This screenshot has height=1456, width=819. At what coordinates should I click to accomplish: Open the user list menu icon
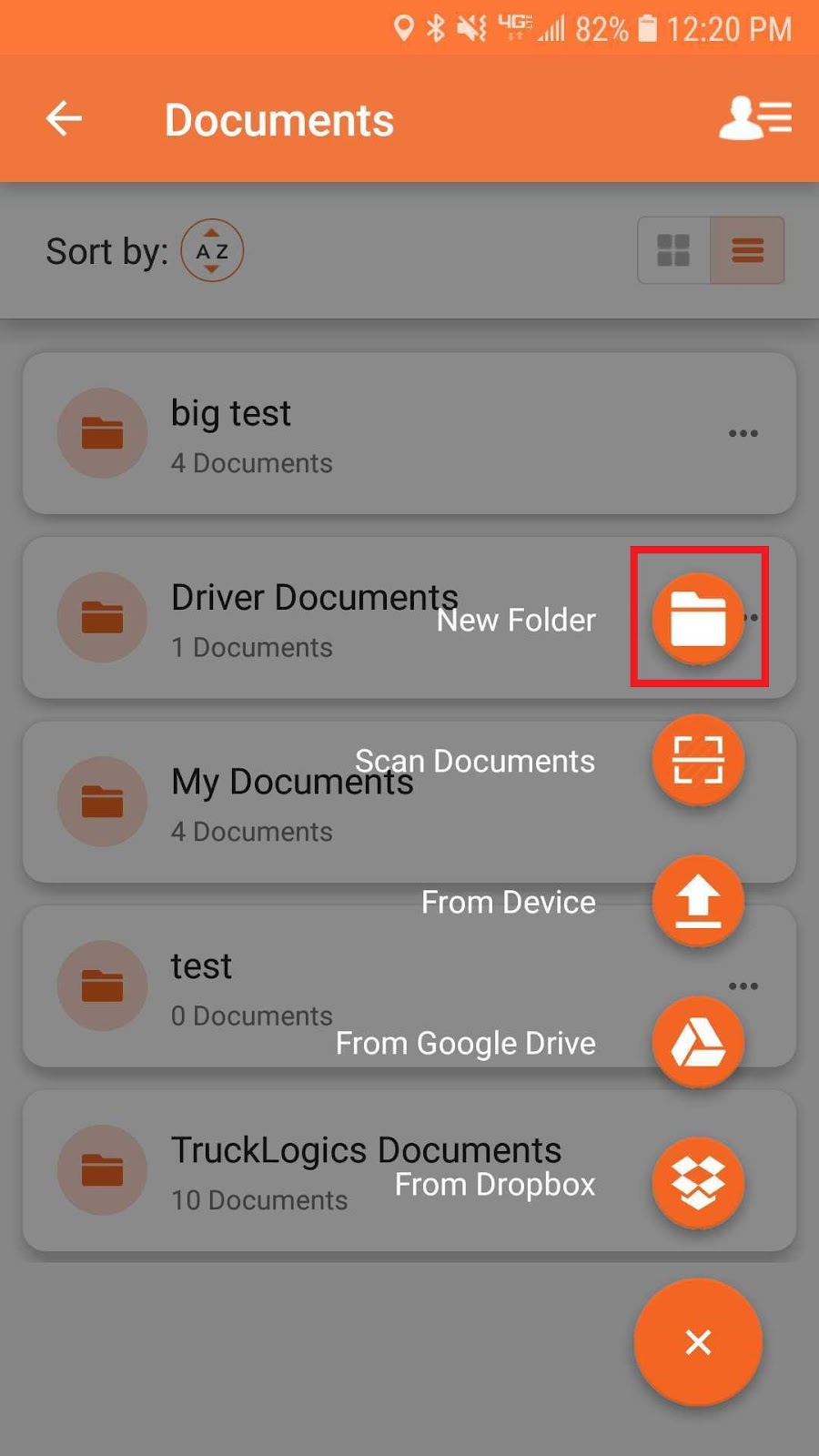[x=754, y=118]
